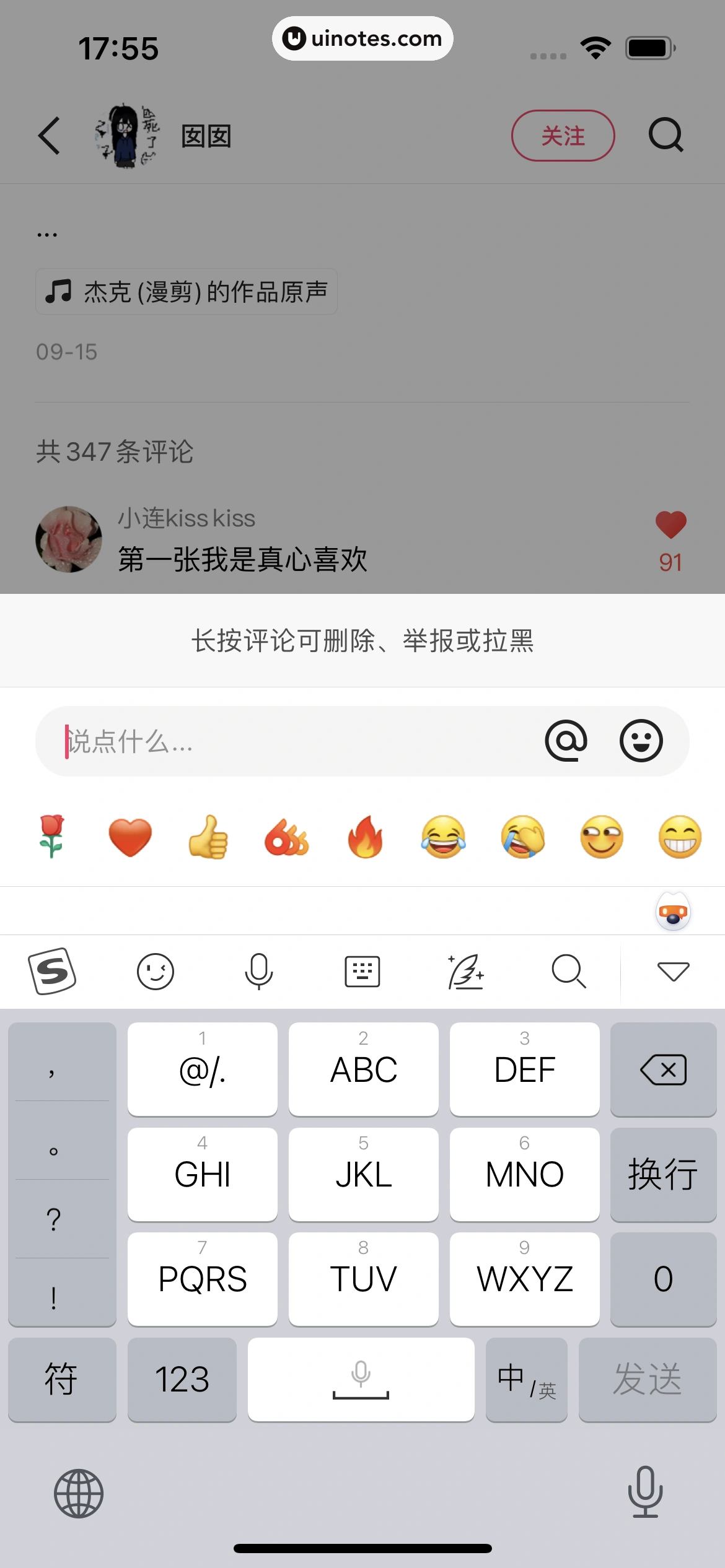The width and height of the screenshot is (725, 1568).
Task: Select the handwriting quill icon on keyboard toolbar
Action: tap(466, 971)
